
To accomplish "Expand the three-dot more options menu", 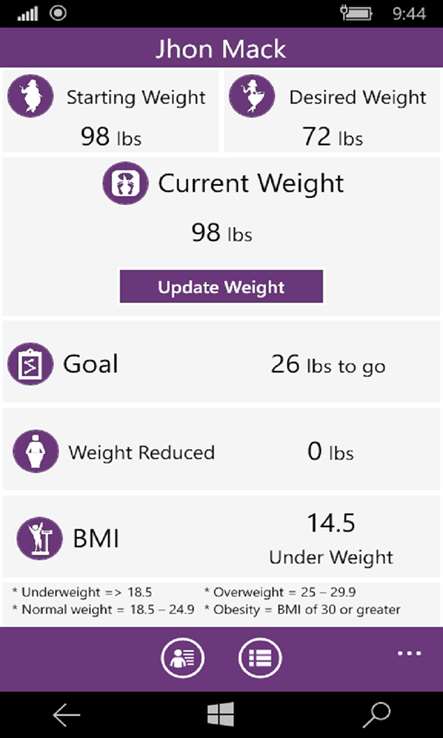I will (410, 653).
